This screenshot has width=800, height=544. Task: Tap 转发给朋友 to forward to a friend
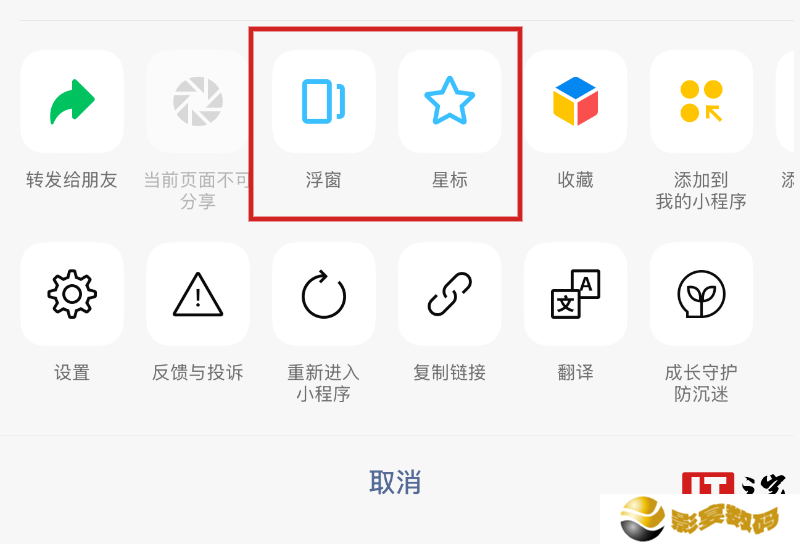tap(72, 102)
